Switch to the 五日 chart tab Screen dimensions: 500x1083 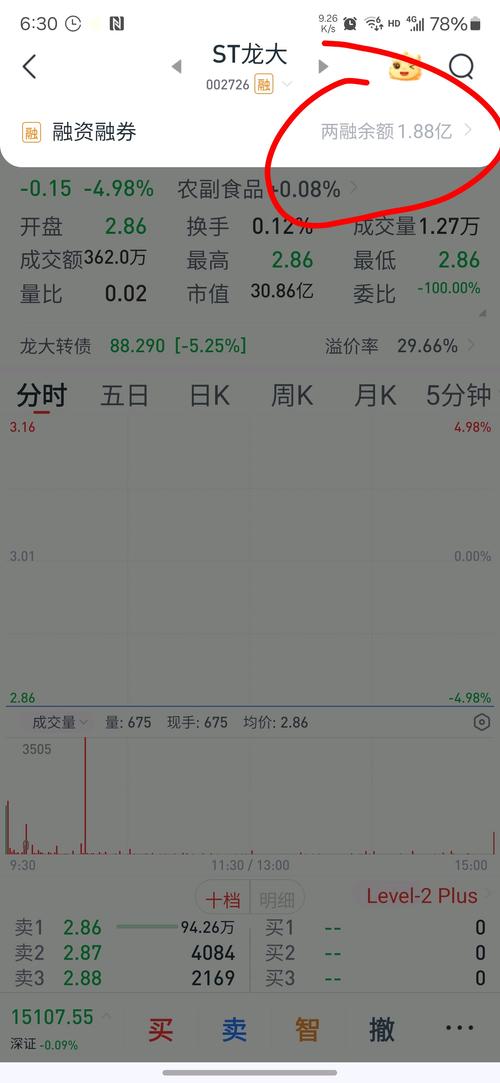coord(124,396)
